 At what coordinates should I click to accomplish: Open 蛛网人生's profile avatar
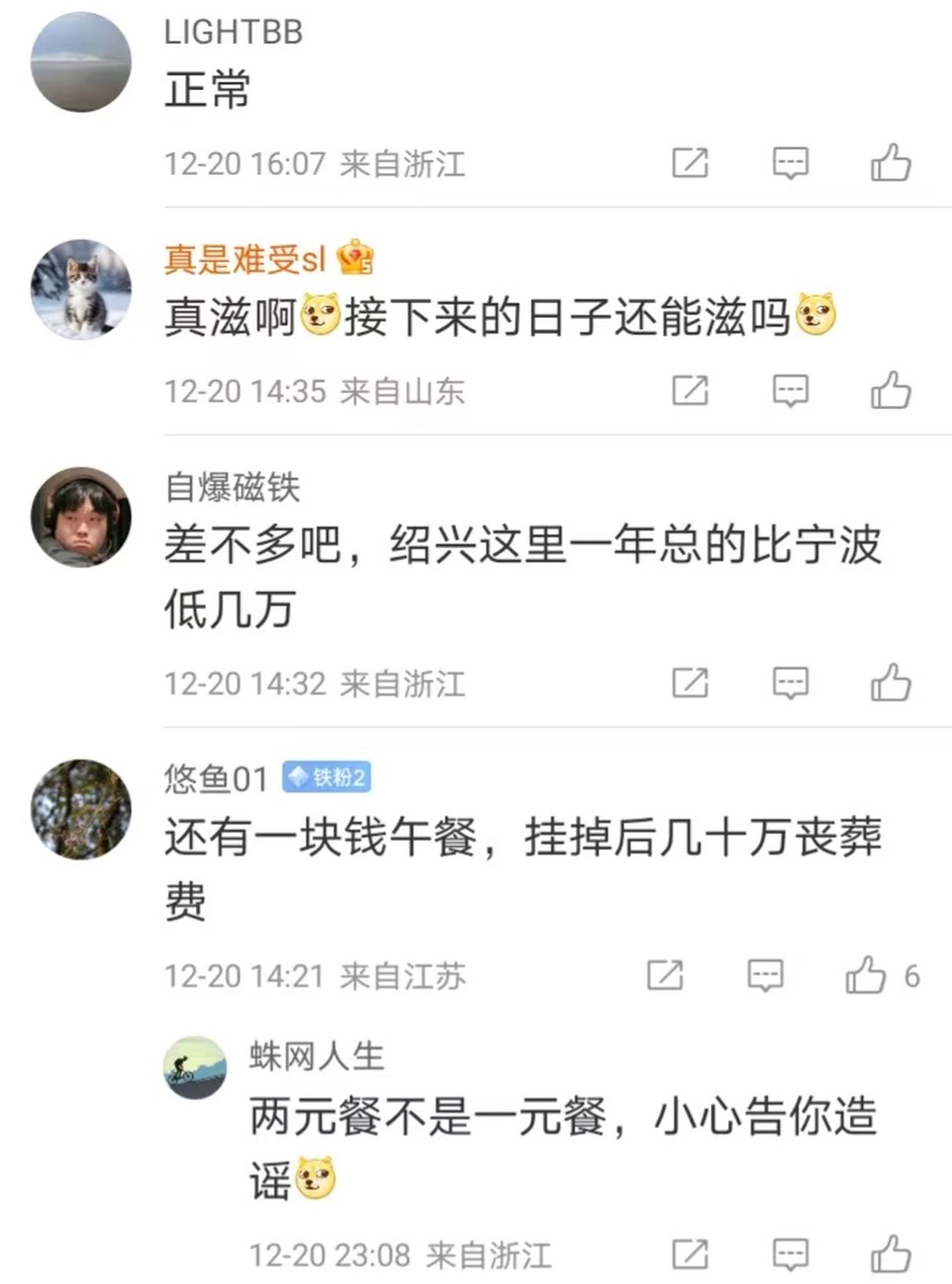pyautogui.click(x=195, y=1067)
